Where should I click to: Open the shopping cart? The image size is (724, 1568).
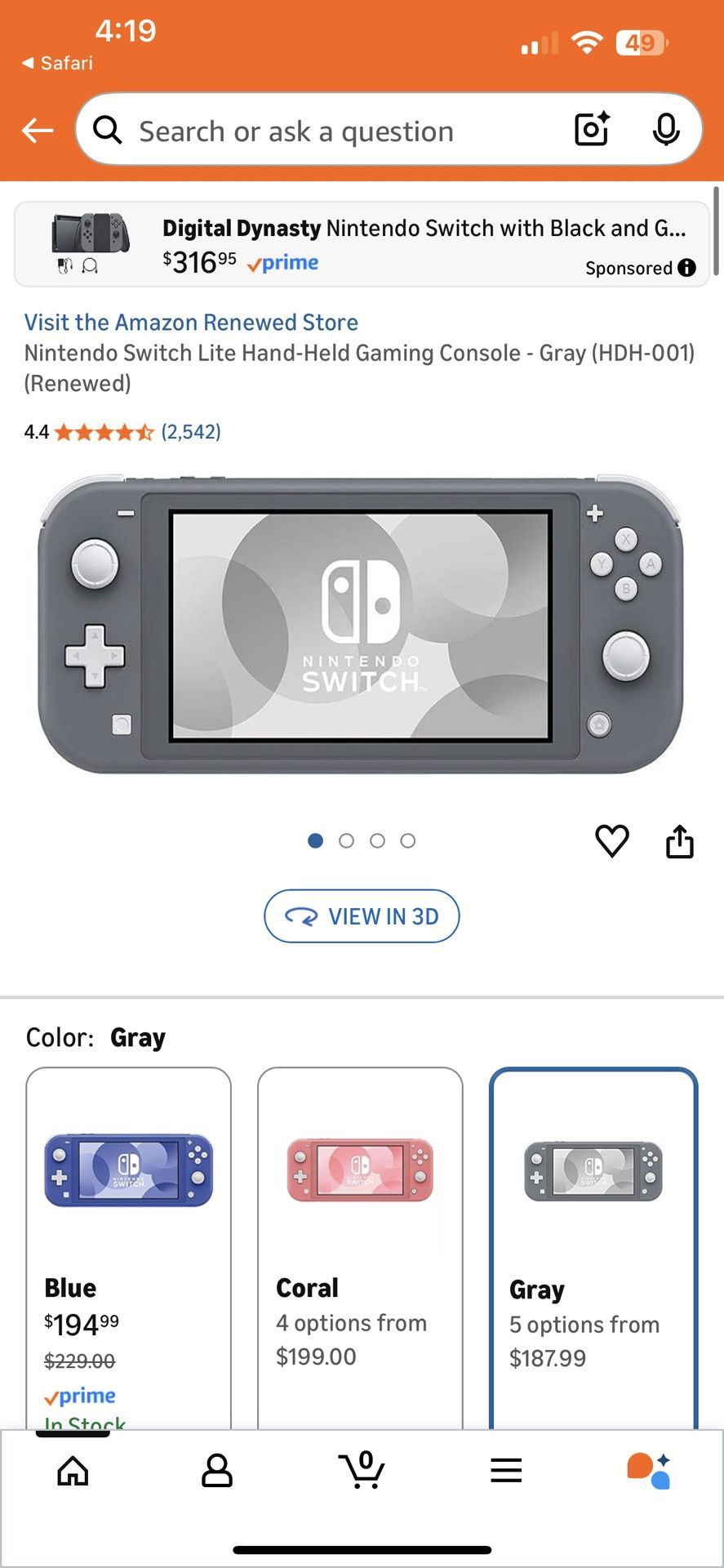(x=362, y=1470)
